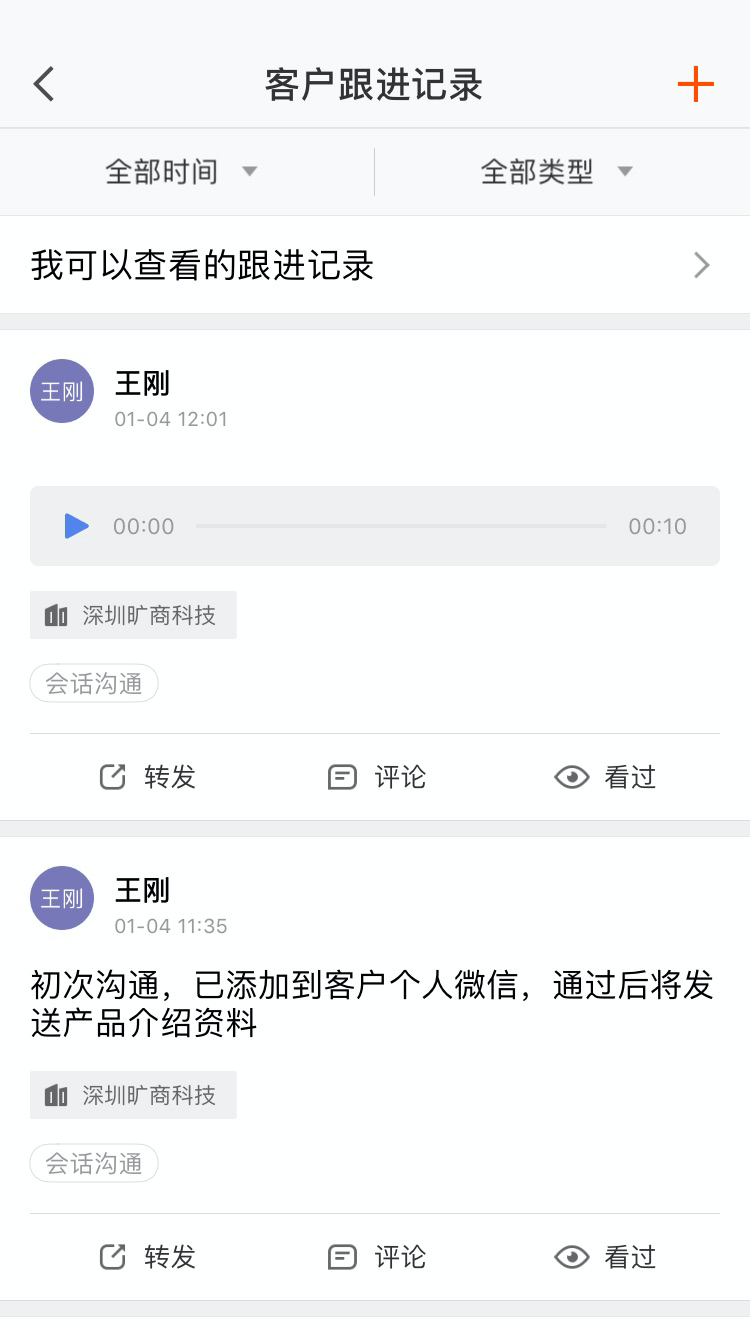The image size is (750, 1334).
Task: Open the 全部类型 filter dropdown
Action: [x=557, y=172]
